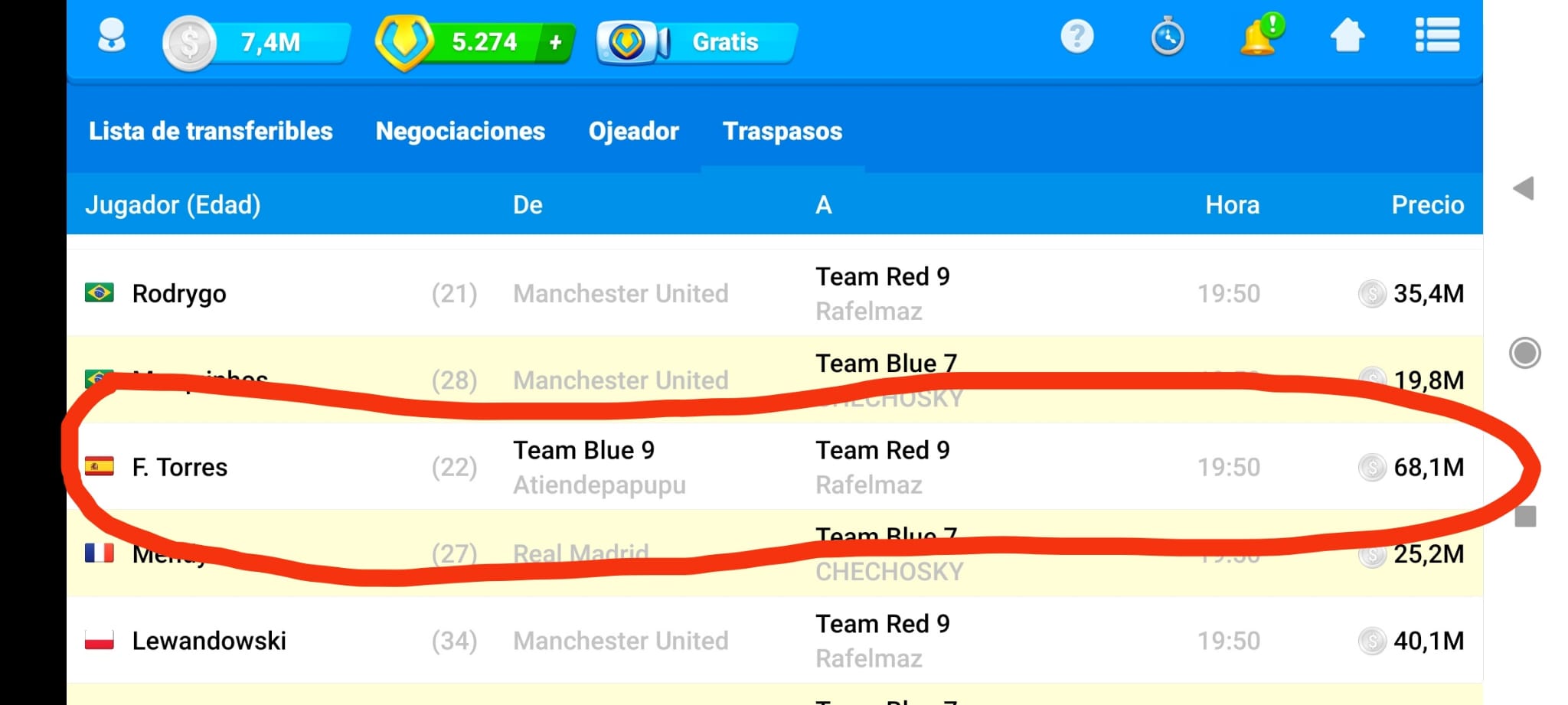Switch to the Negociaciones tab
This screenshot has height=705, width=1568.
(460, 131)
